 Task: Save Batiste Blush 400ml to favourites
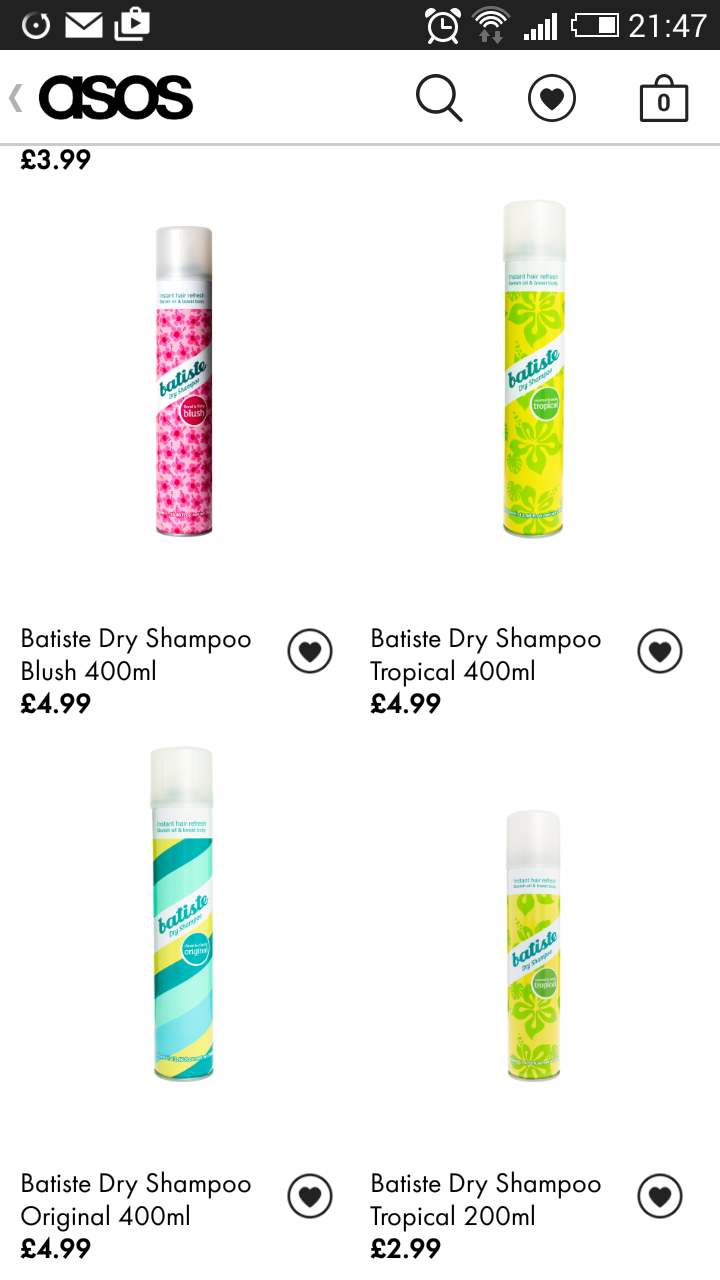pos(310,652)
